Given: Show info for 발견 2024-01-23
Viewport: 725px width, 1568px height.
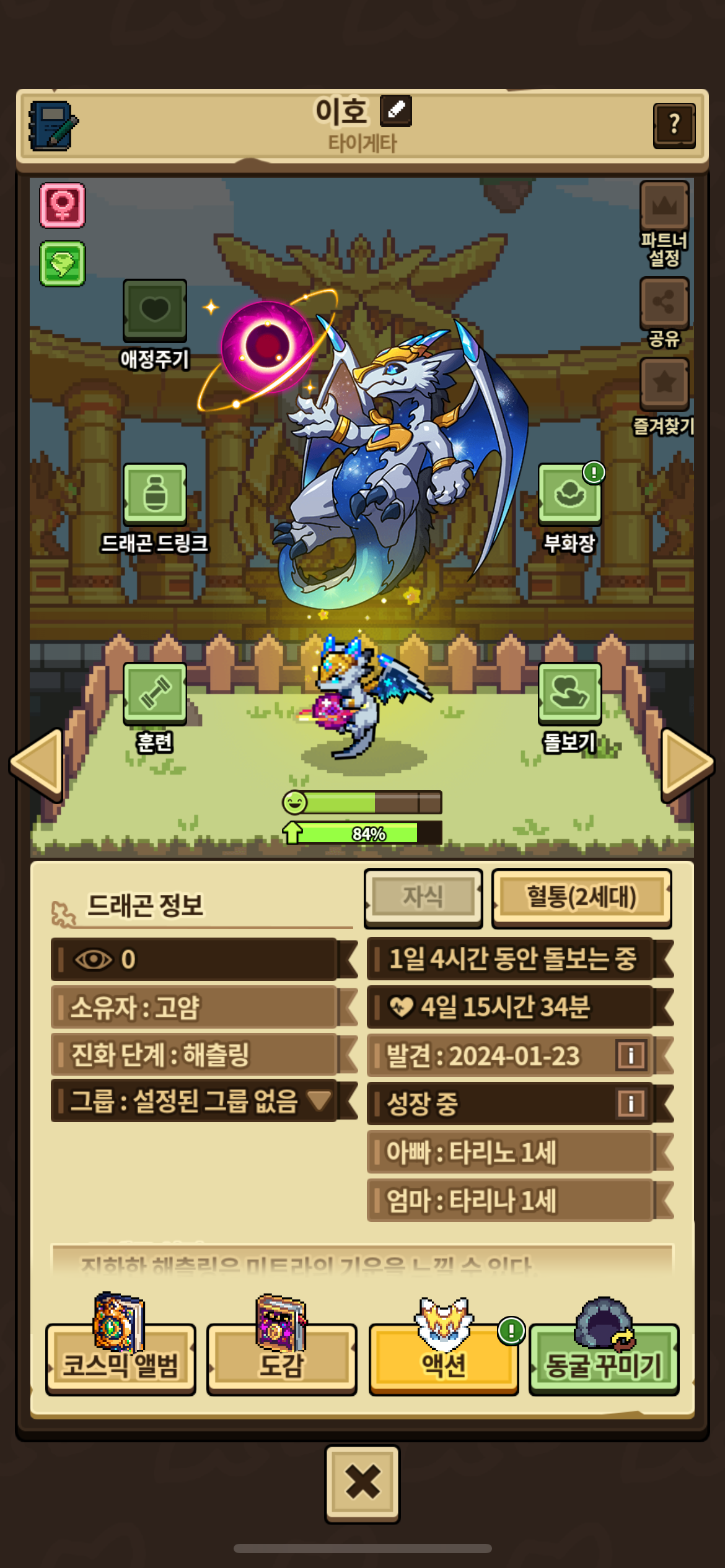Looking at the screenshot, I should click(x=631, y=1055).
